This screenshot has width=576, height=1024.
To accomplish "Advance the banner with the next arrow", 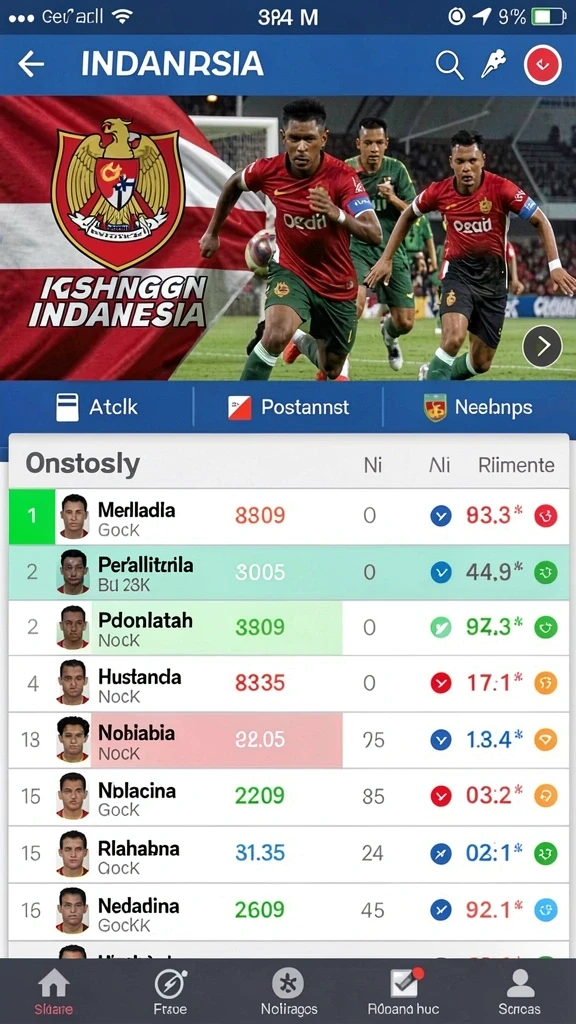I will click(543, 345).
